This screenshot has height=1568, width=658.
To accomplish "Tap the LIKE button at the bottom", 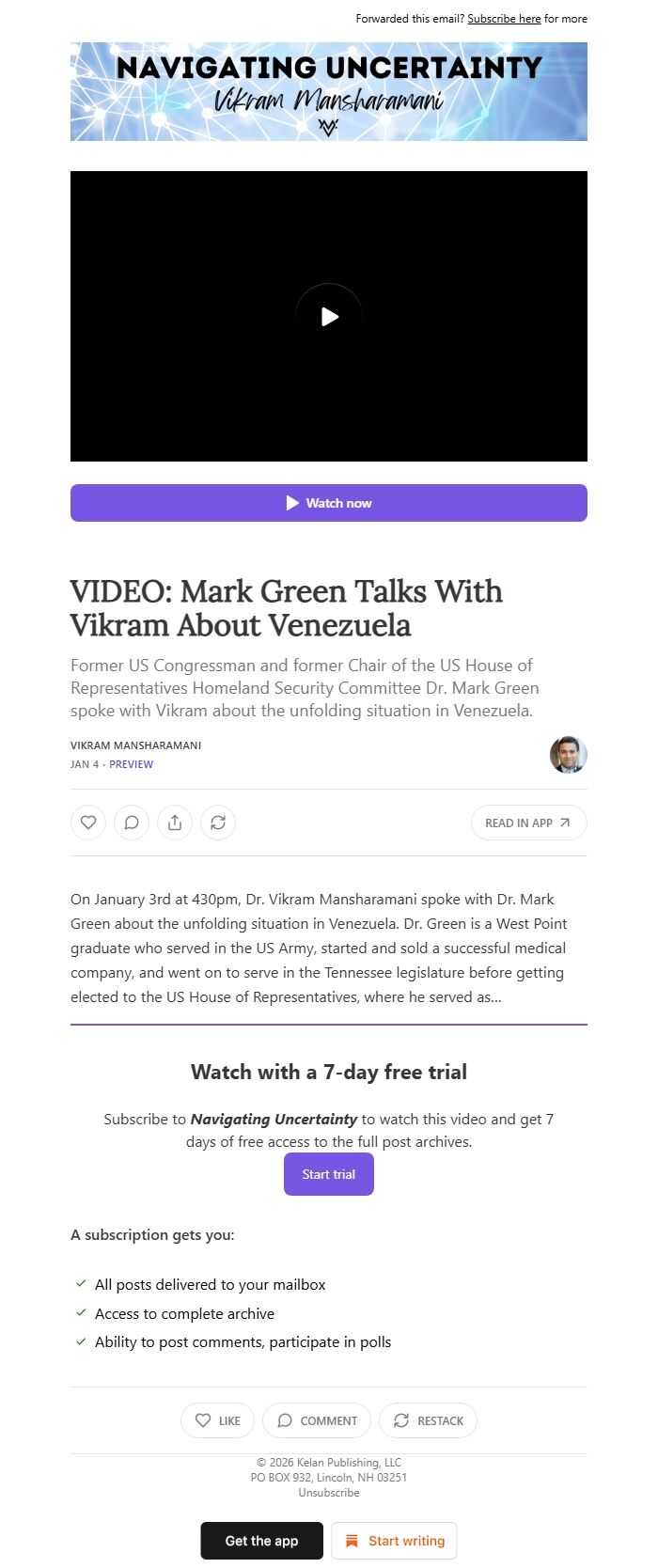I will pyautogui.click(x=217, y=1420).
